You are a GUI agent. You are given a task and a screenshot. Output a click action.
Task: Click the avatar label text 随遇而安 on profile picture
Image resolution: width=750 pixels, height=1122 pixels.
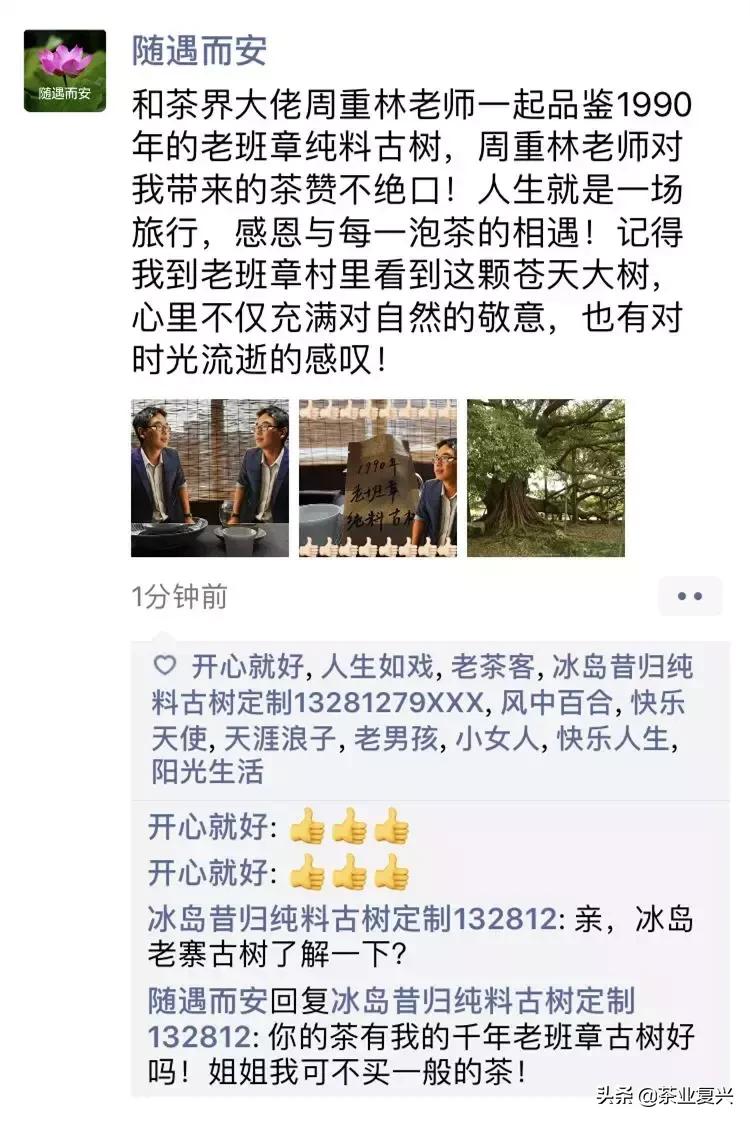point(63,94)
